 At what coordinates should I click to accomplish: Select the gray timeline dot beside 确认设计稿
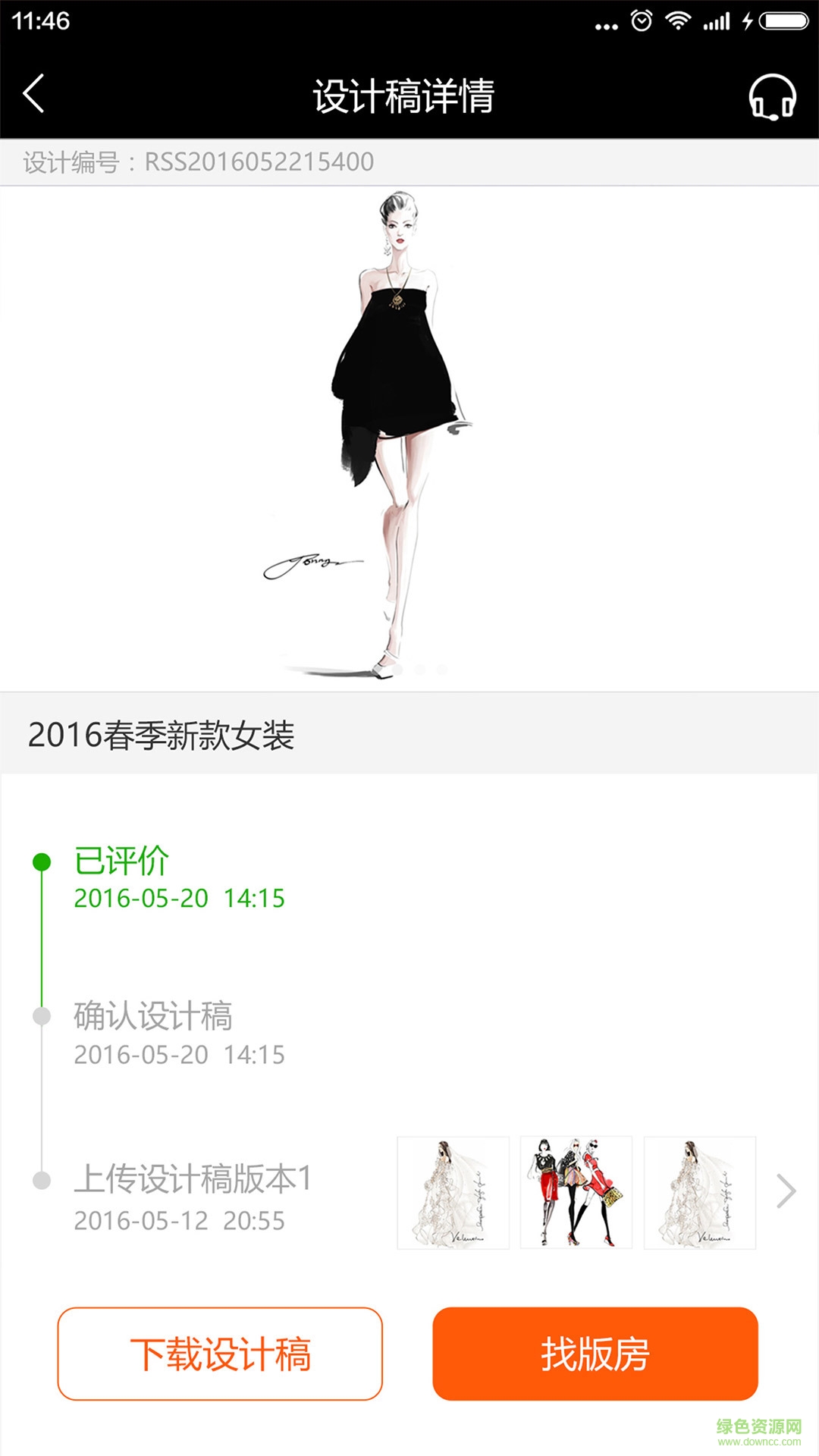40,1017
